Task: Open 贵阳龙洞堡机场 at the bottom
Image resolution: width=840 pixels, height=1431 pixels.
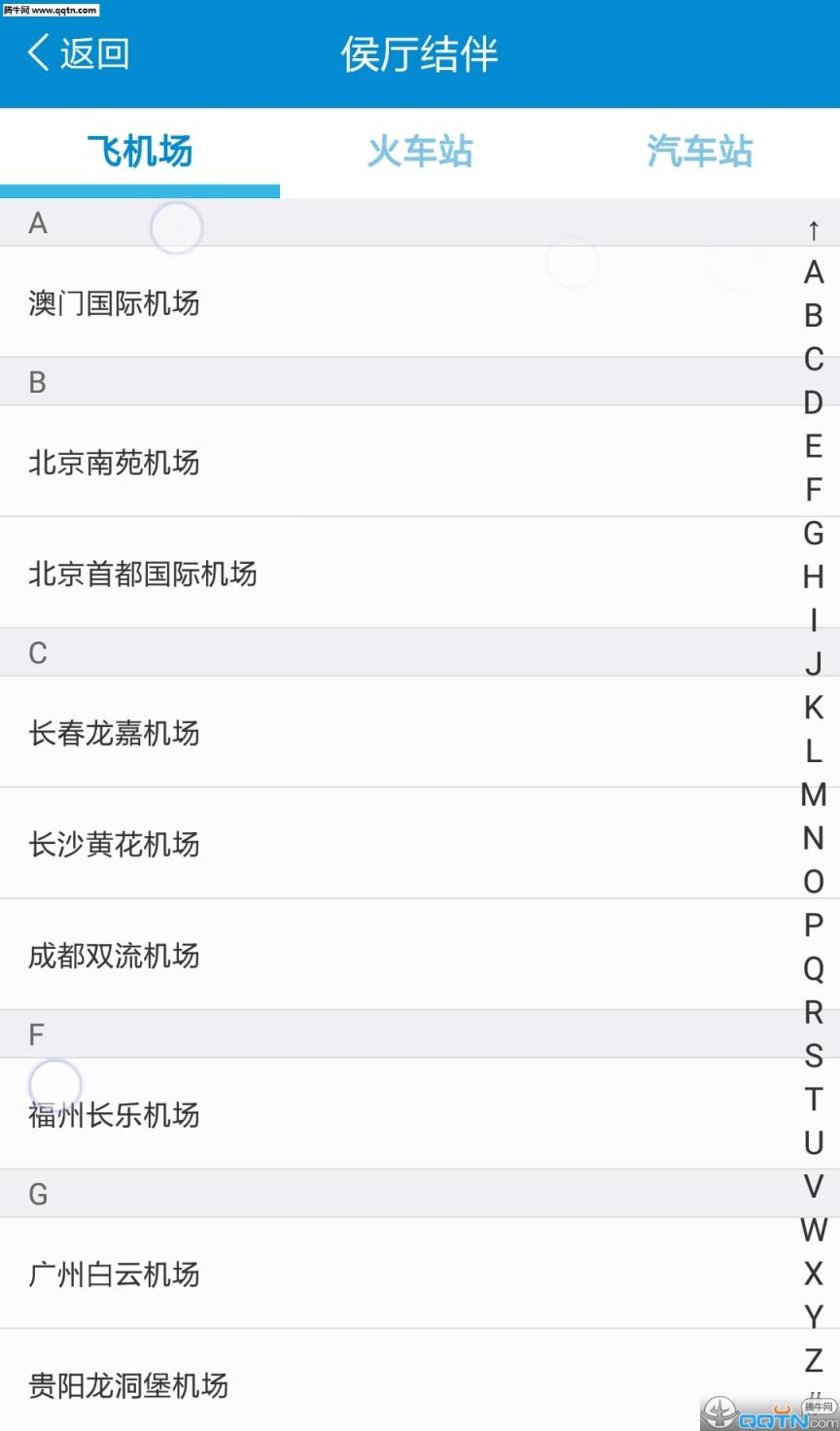Action: pyautogui.click(x=128, y=1386)
